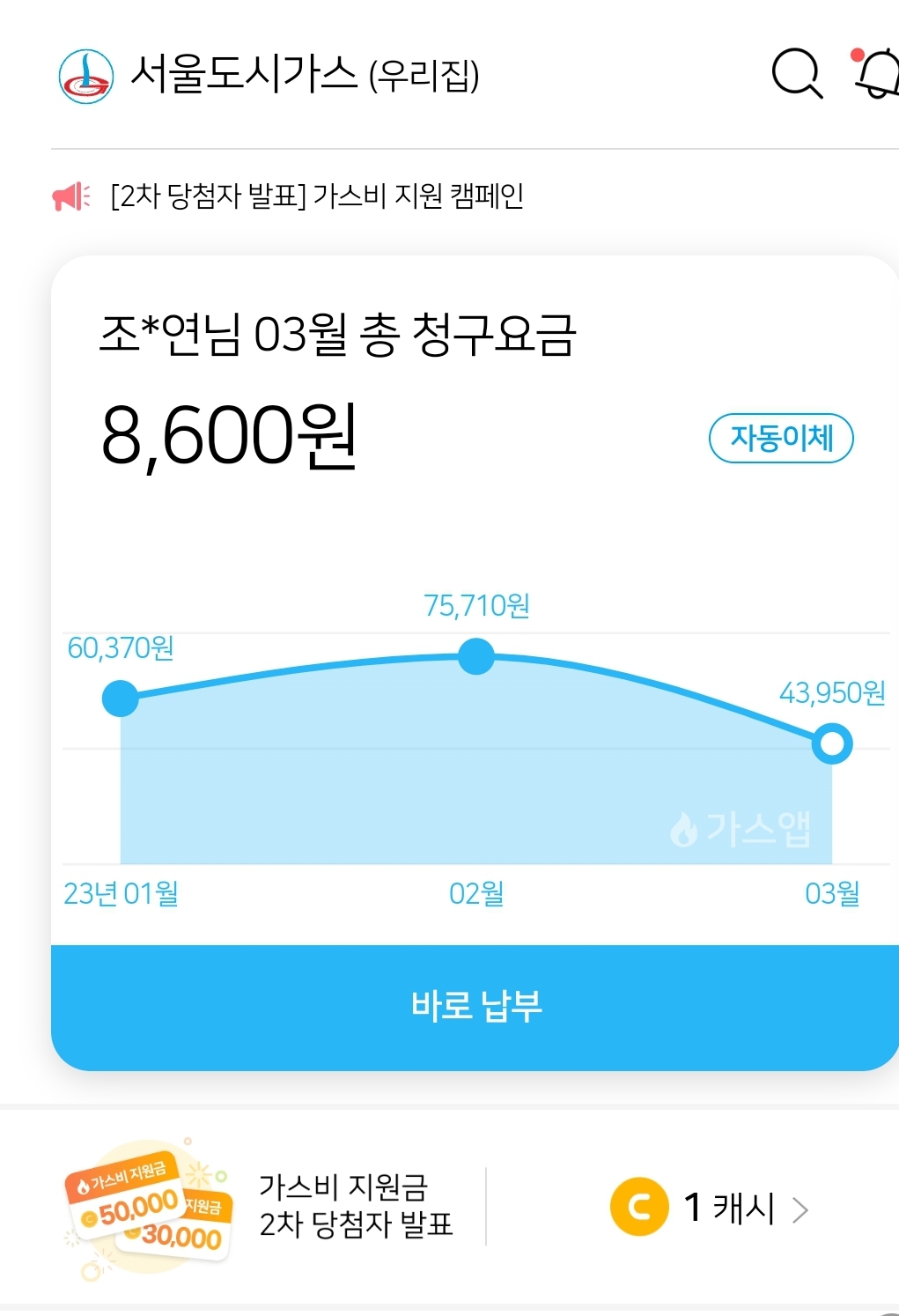Image resolution: width=899 pixels, height=1316 pixels.
Task: Open the search magnifier icon
Action: coord(797,73)
